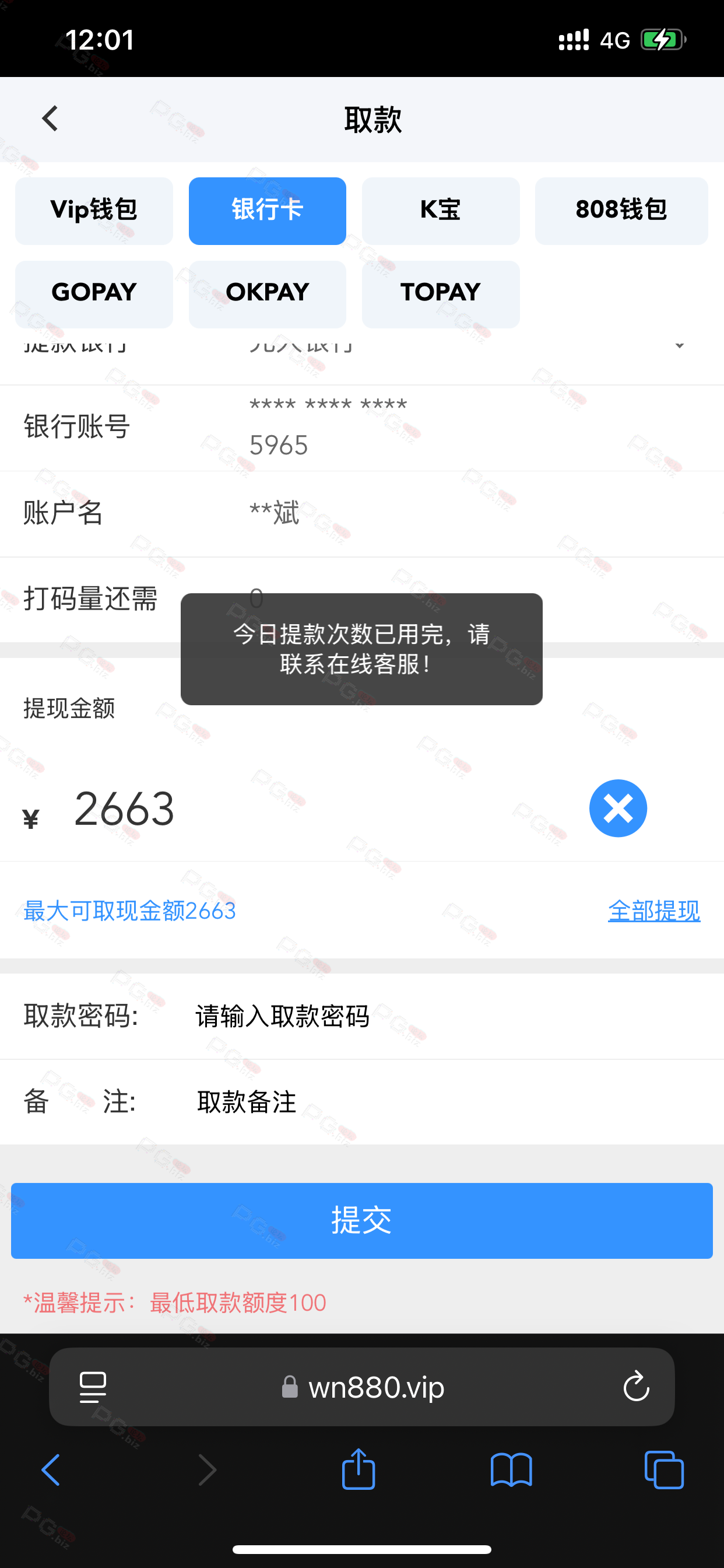This screenshot has height=1568, width=724.
Task: Tap the 全部提现 link
Action: tap(654, 911)
